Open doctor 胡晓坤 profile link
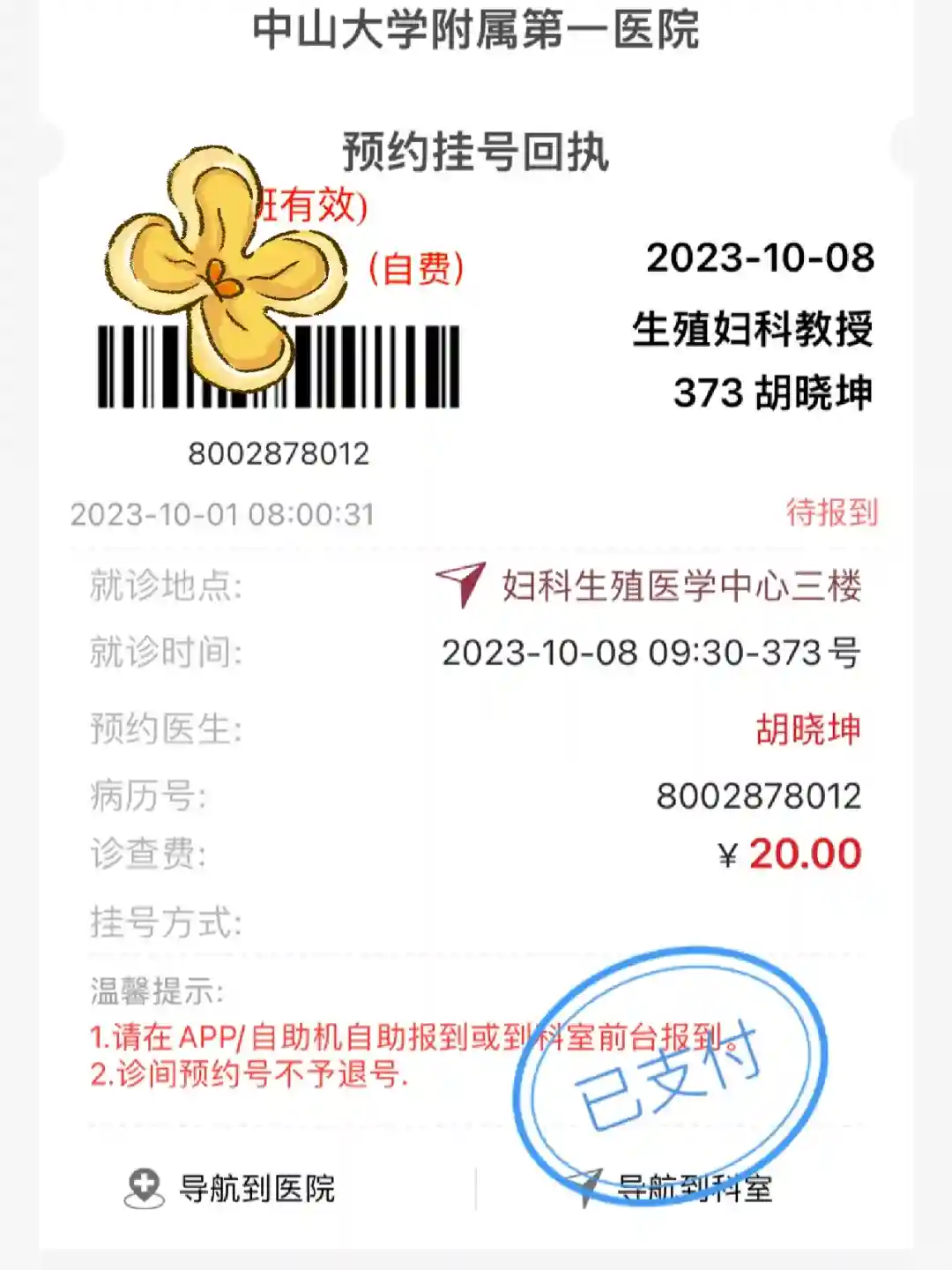The width and height of the screenshot is (952, 1270). click(807, 729)
